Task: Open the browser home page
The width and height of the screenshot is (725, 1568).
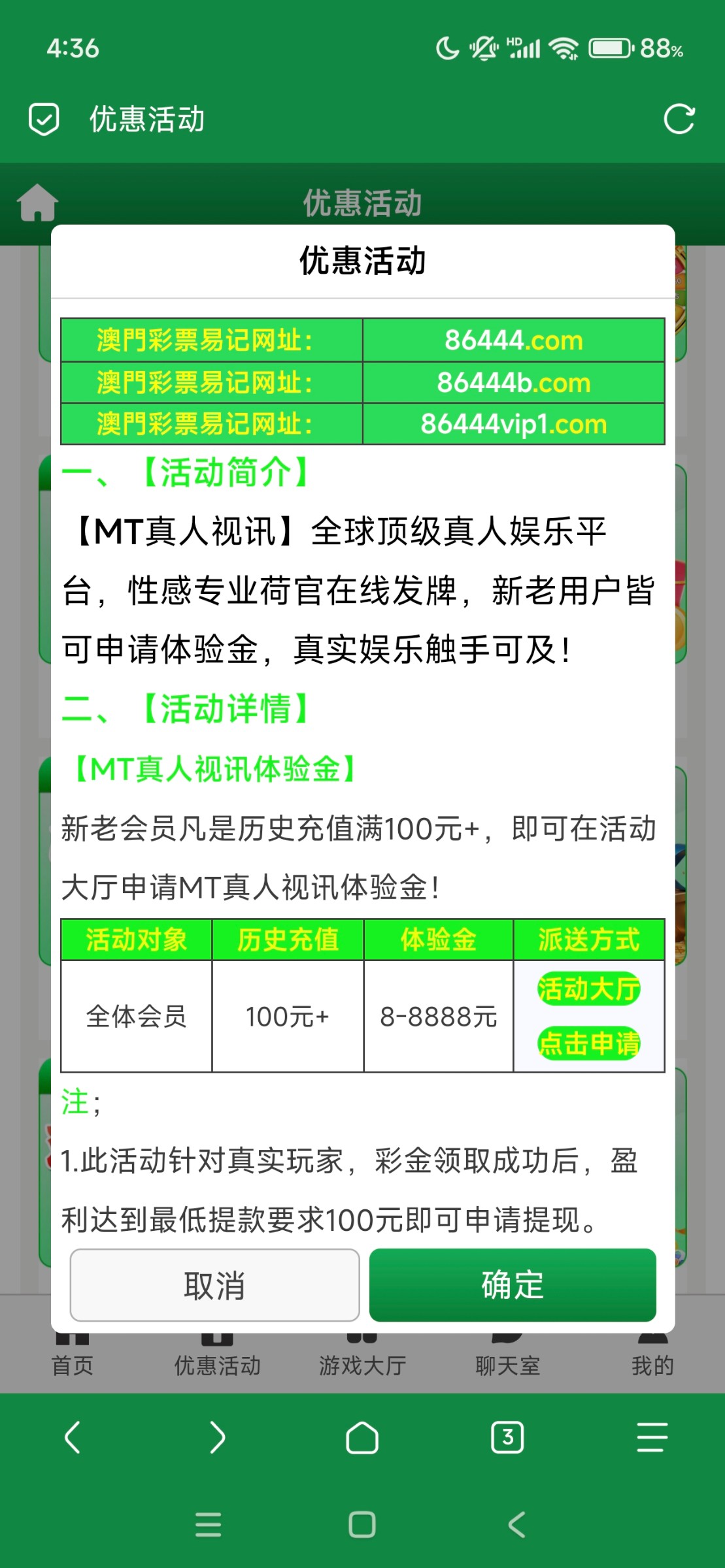Action: [362, 1438]
